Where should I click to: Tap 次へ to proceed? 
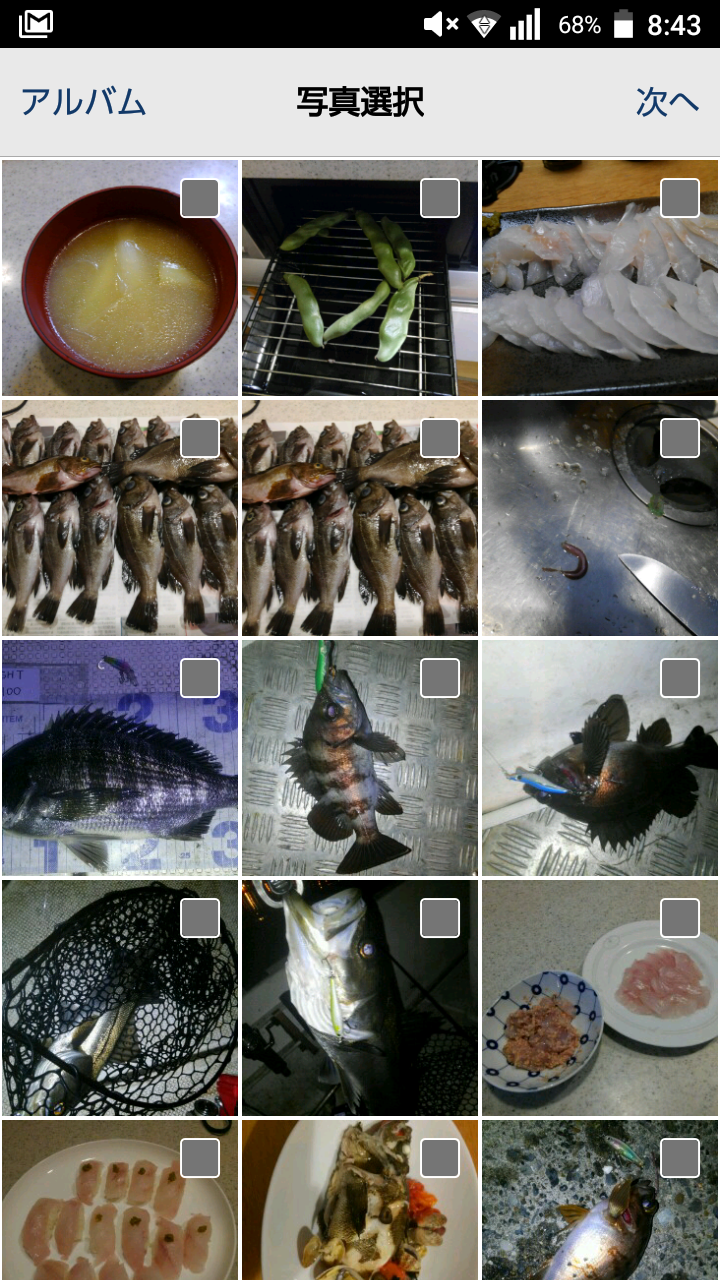(667, 102)
